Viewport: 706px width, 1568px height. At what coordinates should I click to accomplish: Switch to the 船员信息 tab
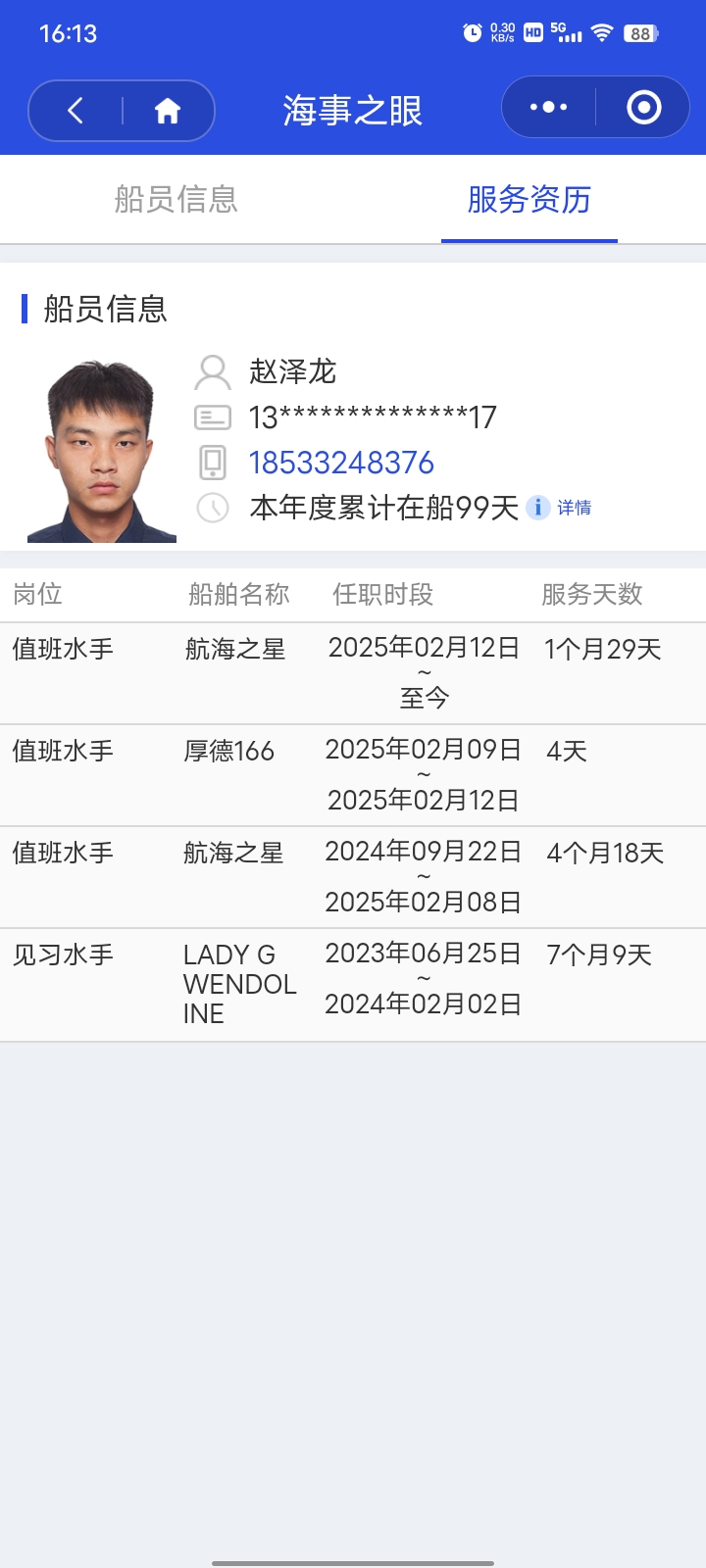point(176,200)
